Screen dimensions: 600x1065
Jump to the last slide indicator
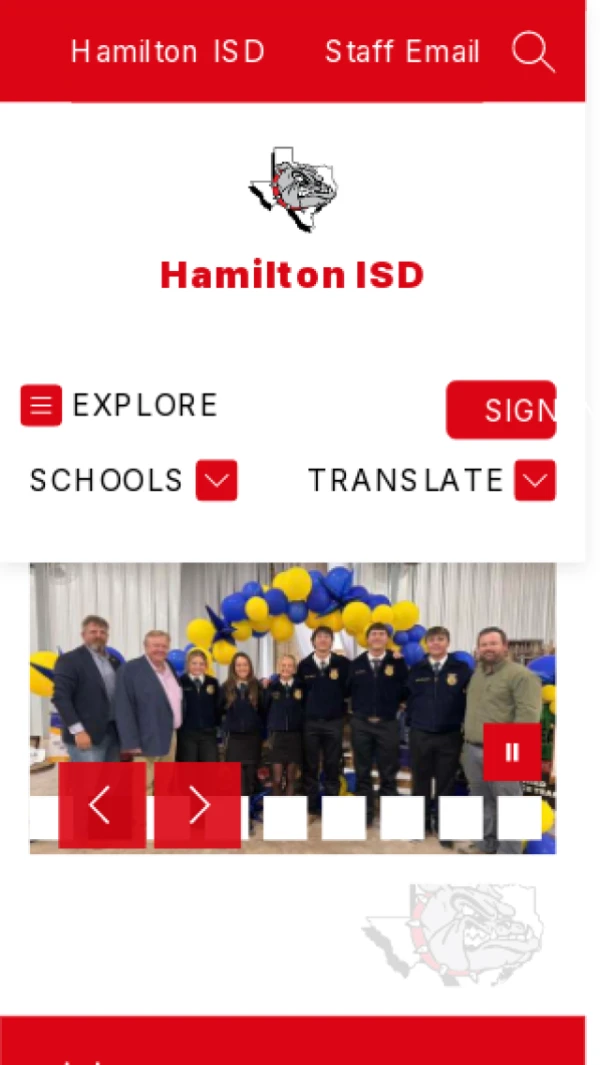click(520, 818)
